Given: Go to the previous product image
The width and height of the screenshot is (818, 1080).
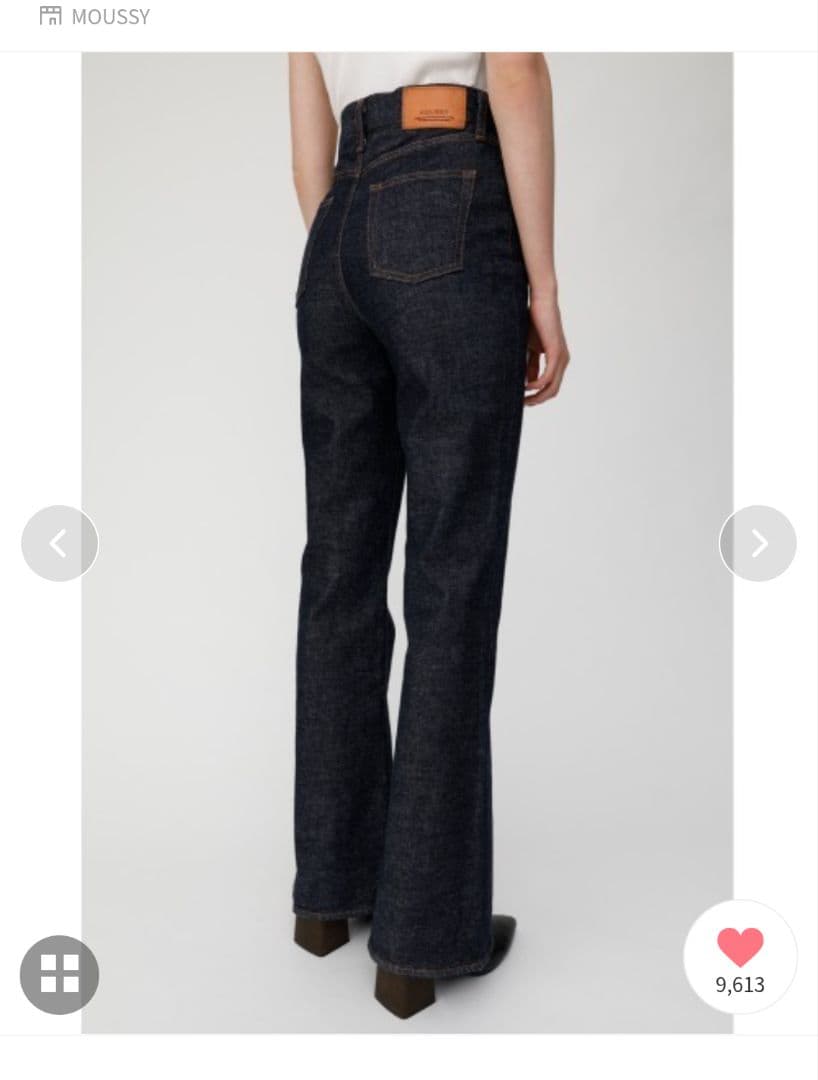Looking at the screenshot, I should (59, 543).
